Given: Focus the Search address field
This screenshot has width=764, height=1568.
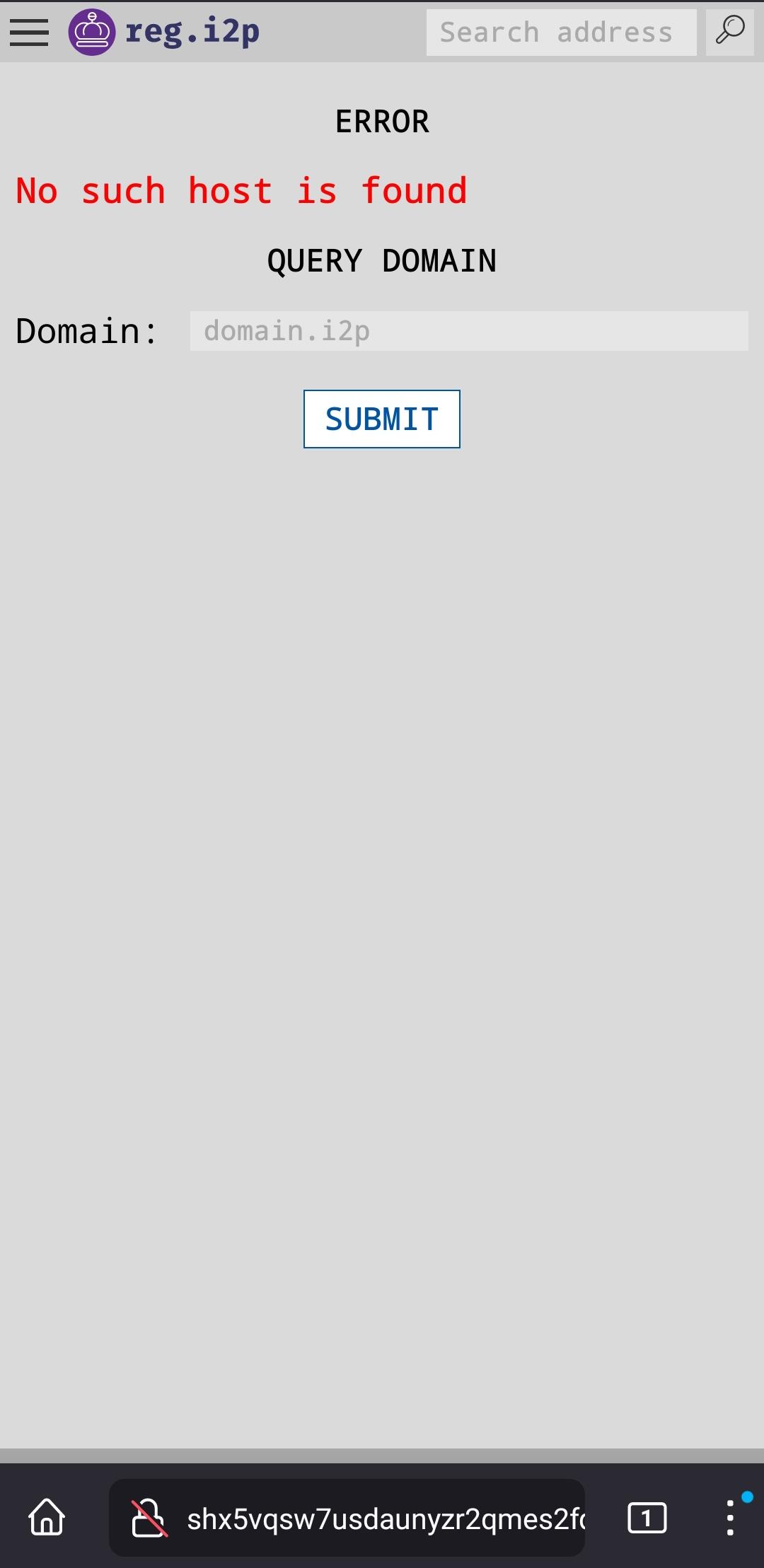Looking at the screenshot, I should pyautogui.click(x=561, y=33).
